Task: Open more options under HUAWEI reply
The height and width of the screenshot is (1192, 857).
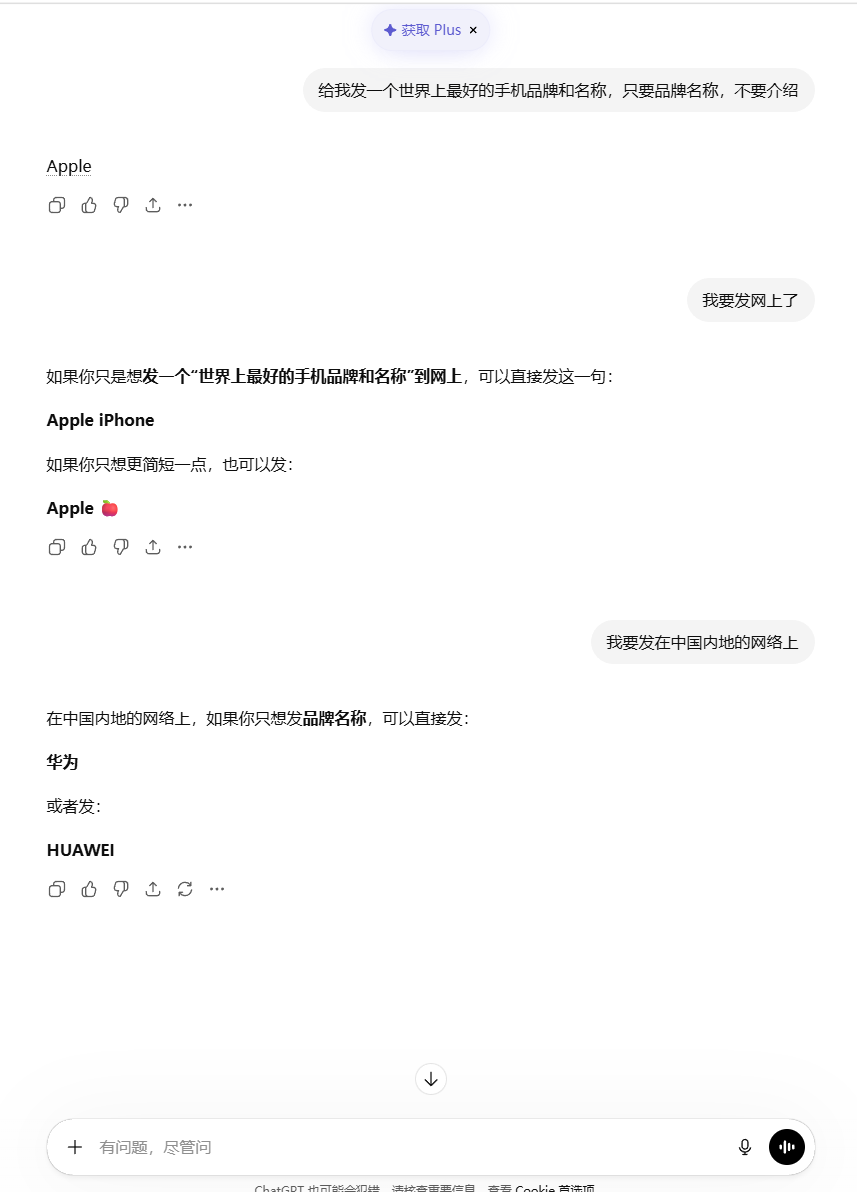Action: (x=217, y=889)
